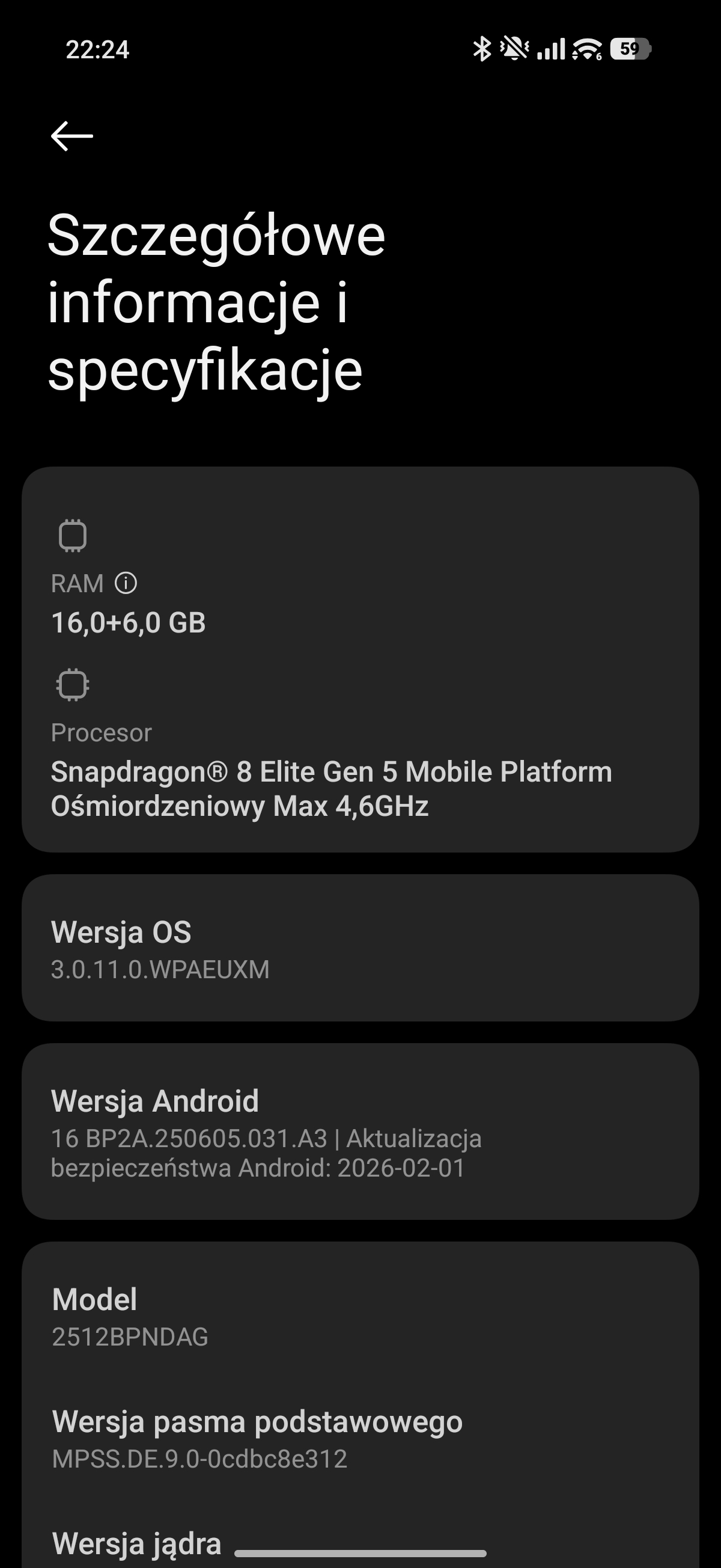
Task: Go back using the arrow icon
Action: pos(71,135)
